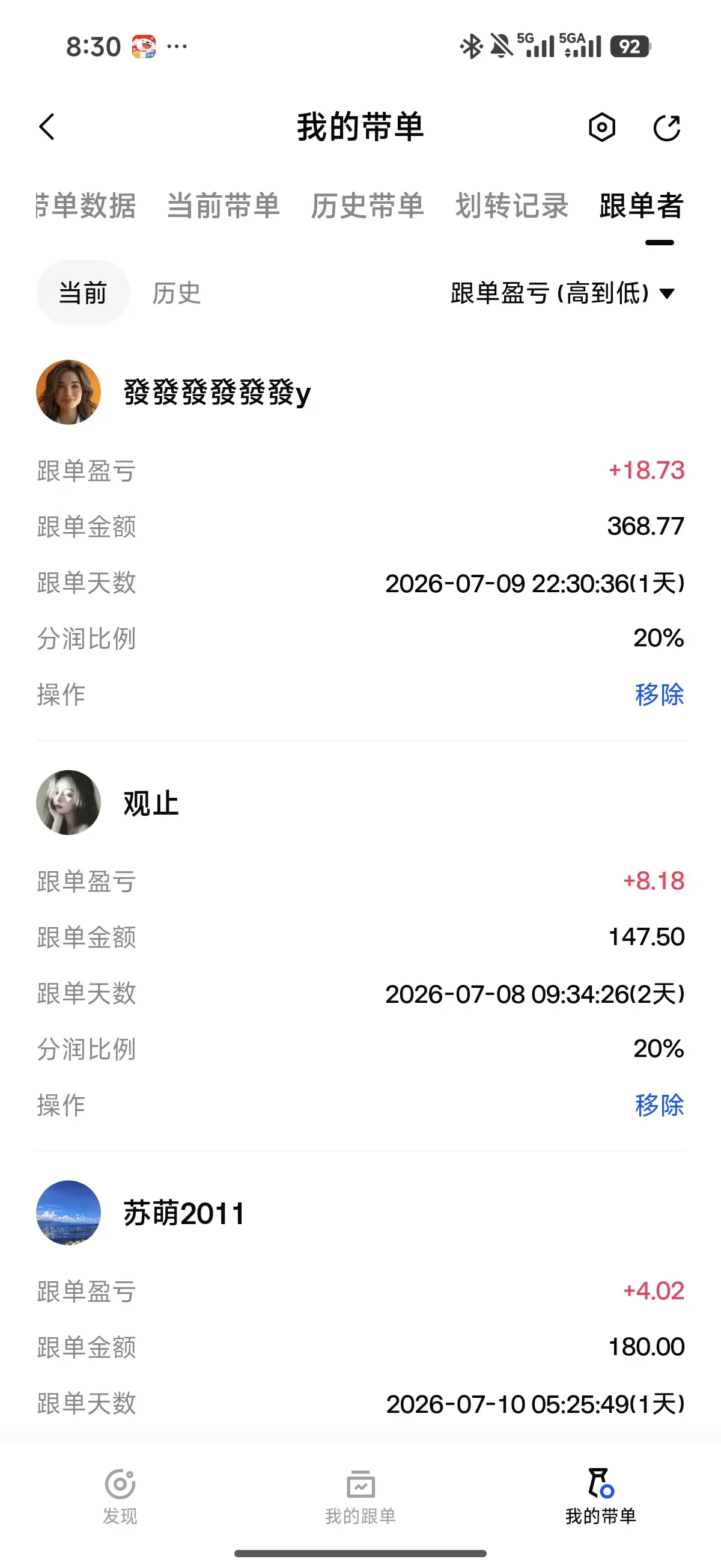This screenshot has height=1568, width=721.
Task: Go to the 我的跟单 bottom tab
Action: [x=360, y=1496]
